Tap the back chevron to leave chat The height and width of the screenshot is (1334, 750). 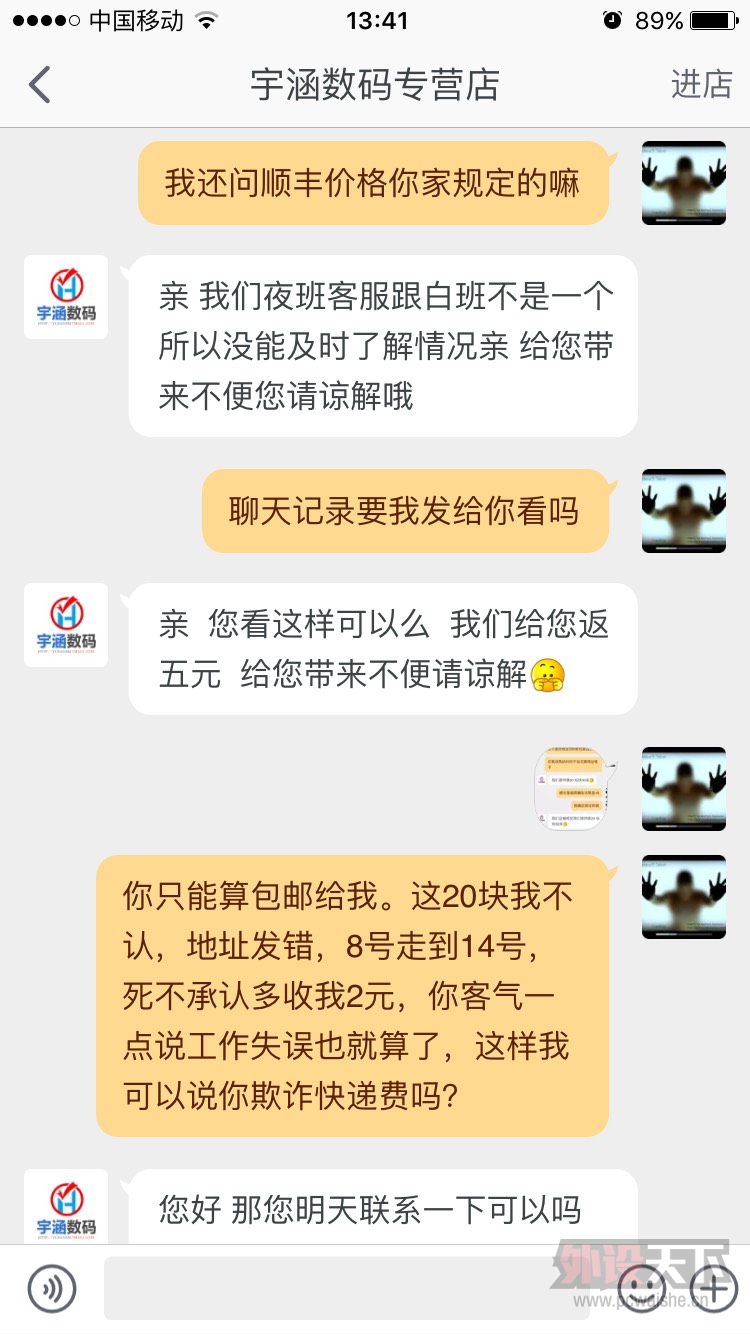pos(38,86)
